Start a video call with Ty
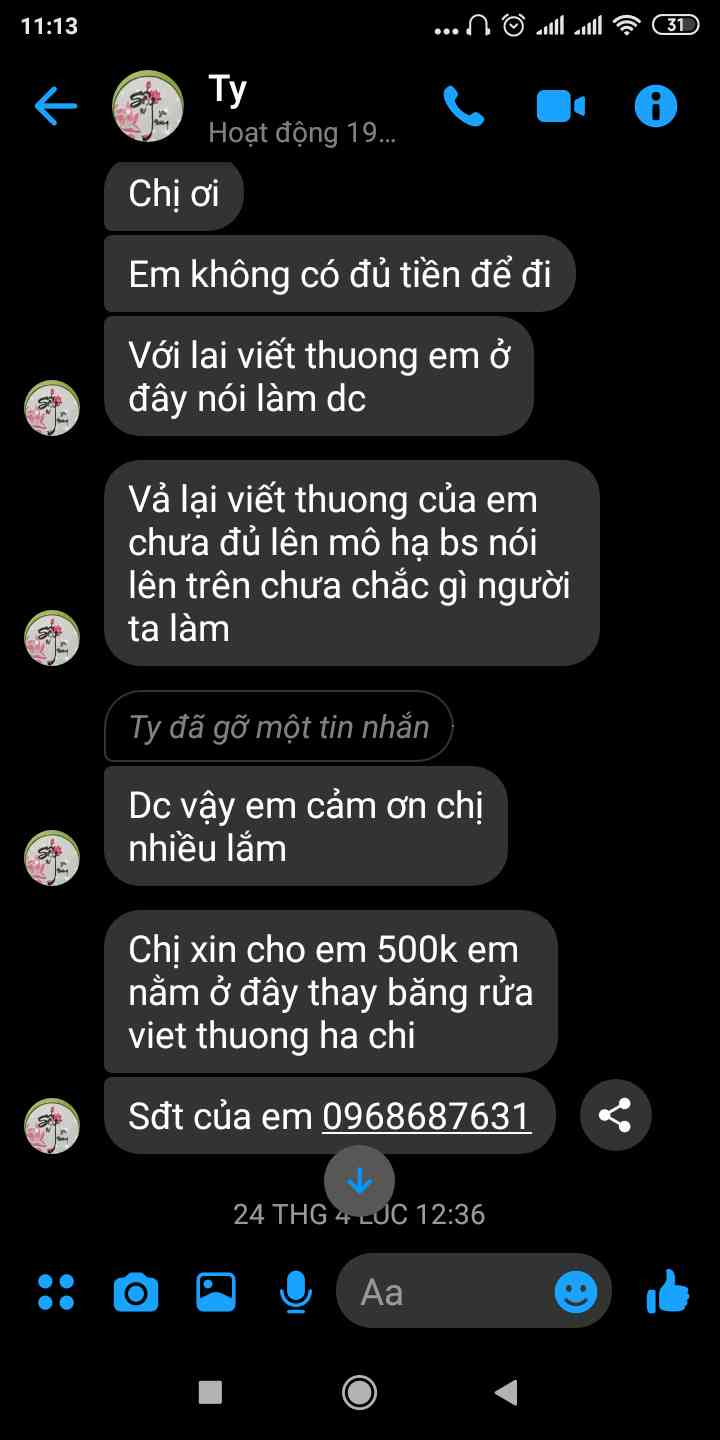Screen dimensions: 720x1440 [560, 106]
